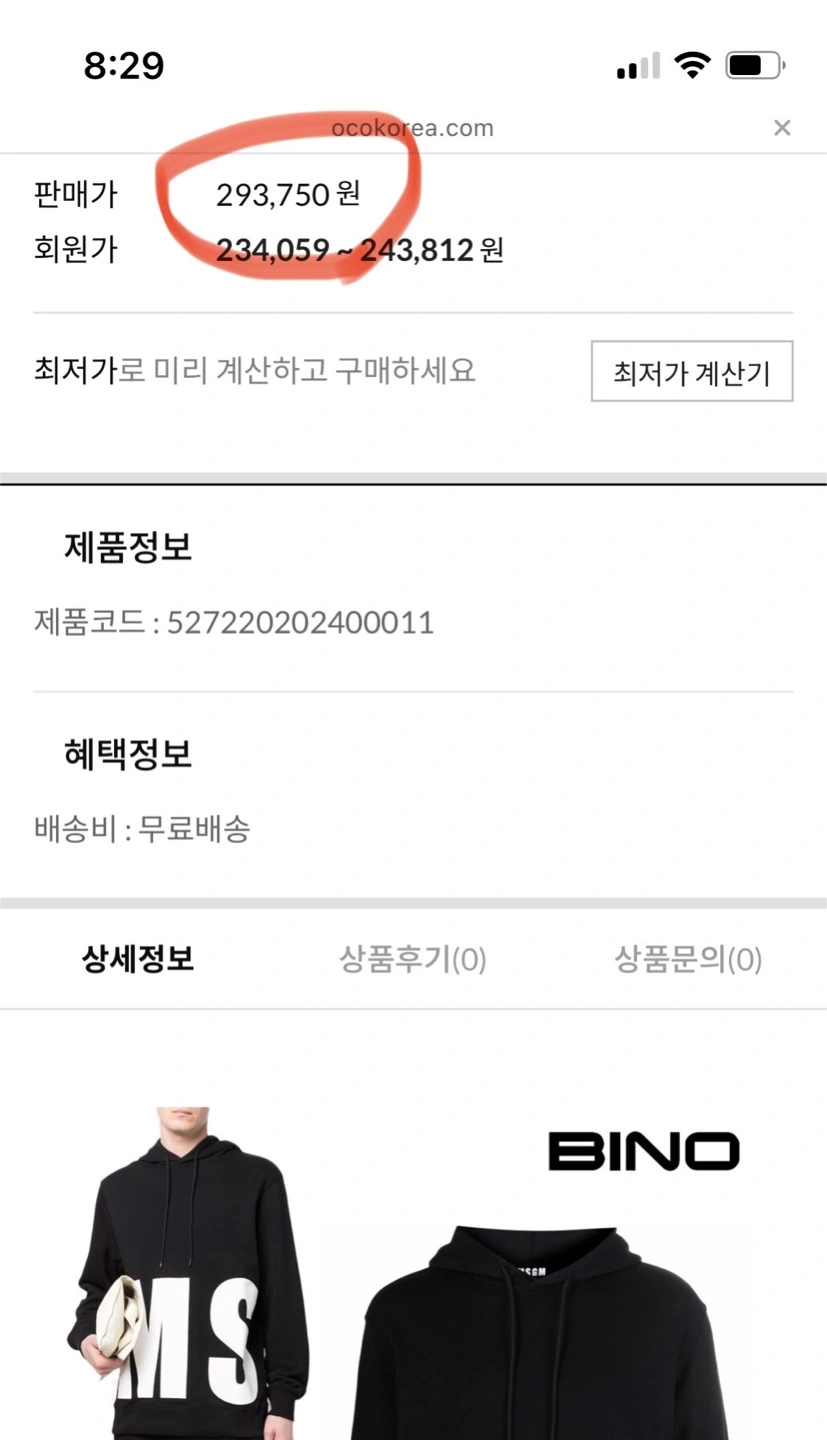
Task: Switch to the 상세정보 tab
Action: [x=138, y=960]
